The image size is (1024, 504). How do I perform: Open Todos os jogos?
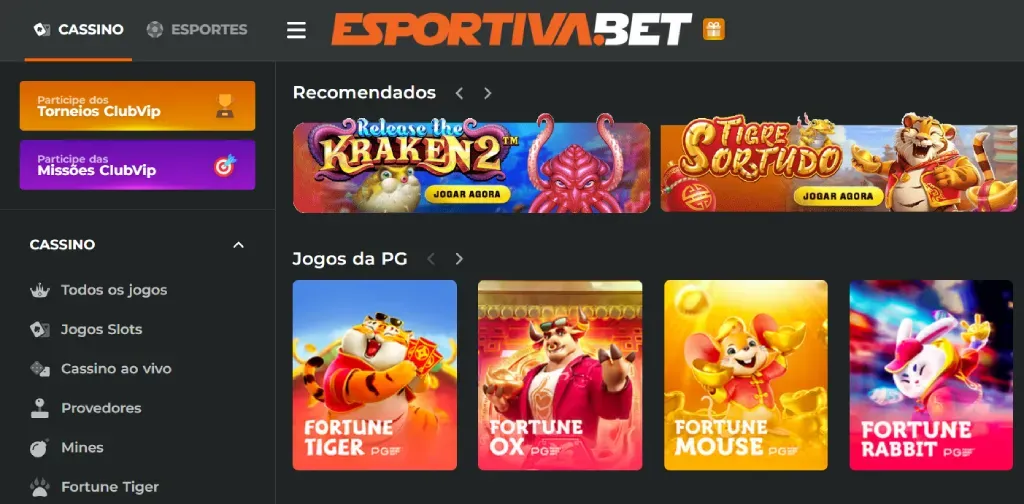click(x=113, y=290)
